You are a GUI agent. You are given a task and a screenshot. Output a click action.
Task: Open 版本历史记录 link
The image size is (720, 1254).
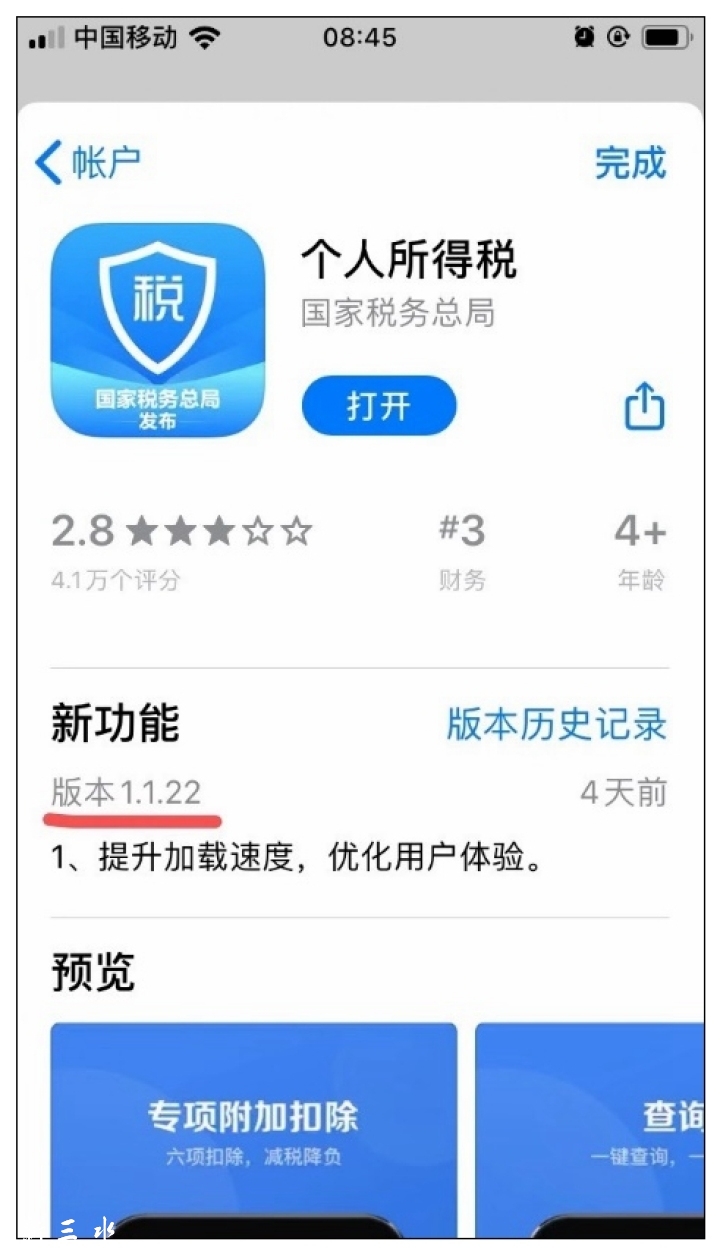(556, 725)
